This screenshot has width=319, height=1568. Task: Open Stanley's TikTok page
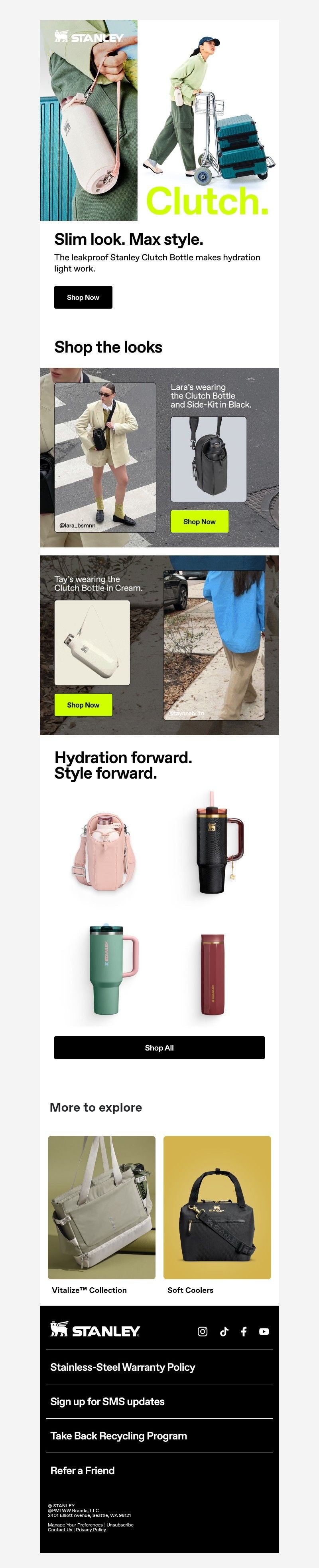pos(224,1331)
